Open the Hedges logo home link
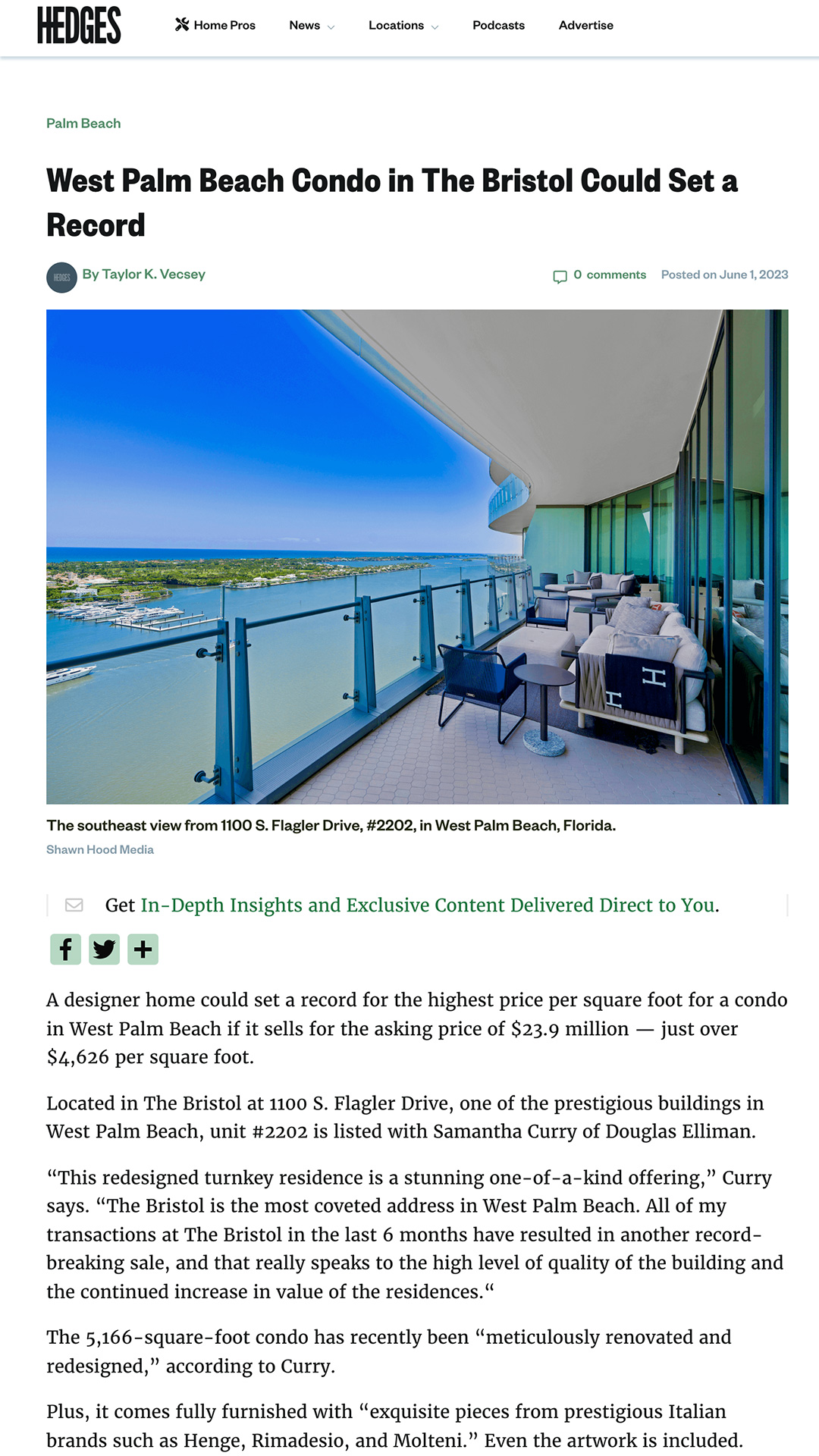This screenshot has width=819, height=1456. pos(79,25)
